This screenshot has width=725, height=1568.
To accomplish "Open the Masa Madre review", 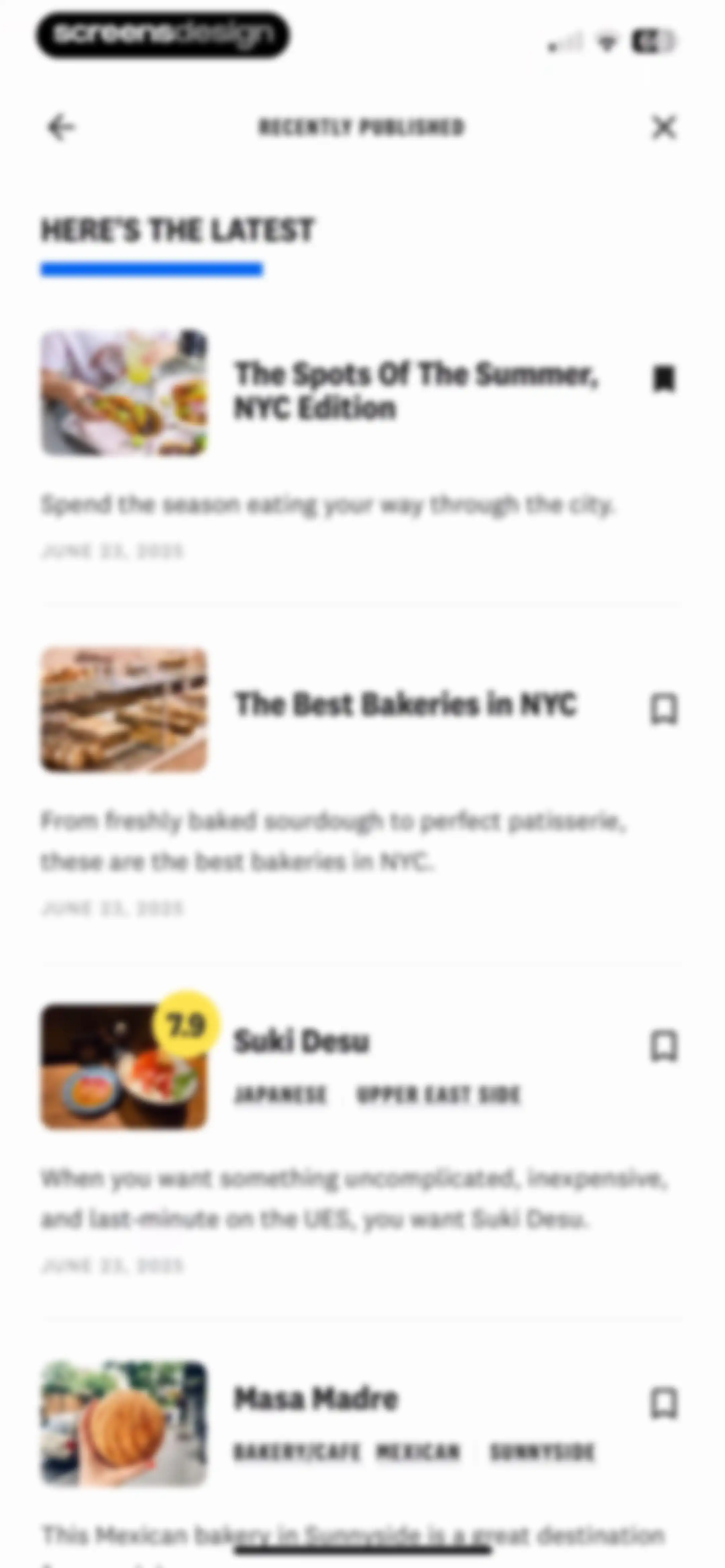I will coord(316,1399).
